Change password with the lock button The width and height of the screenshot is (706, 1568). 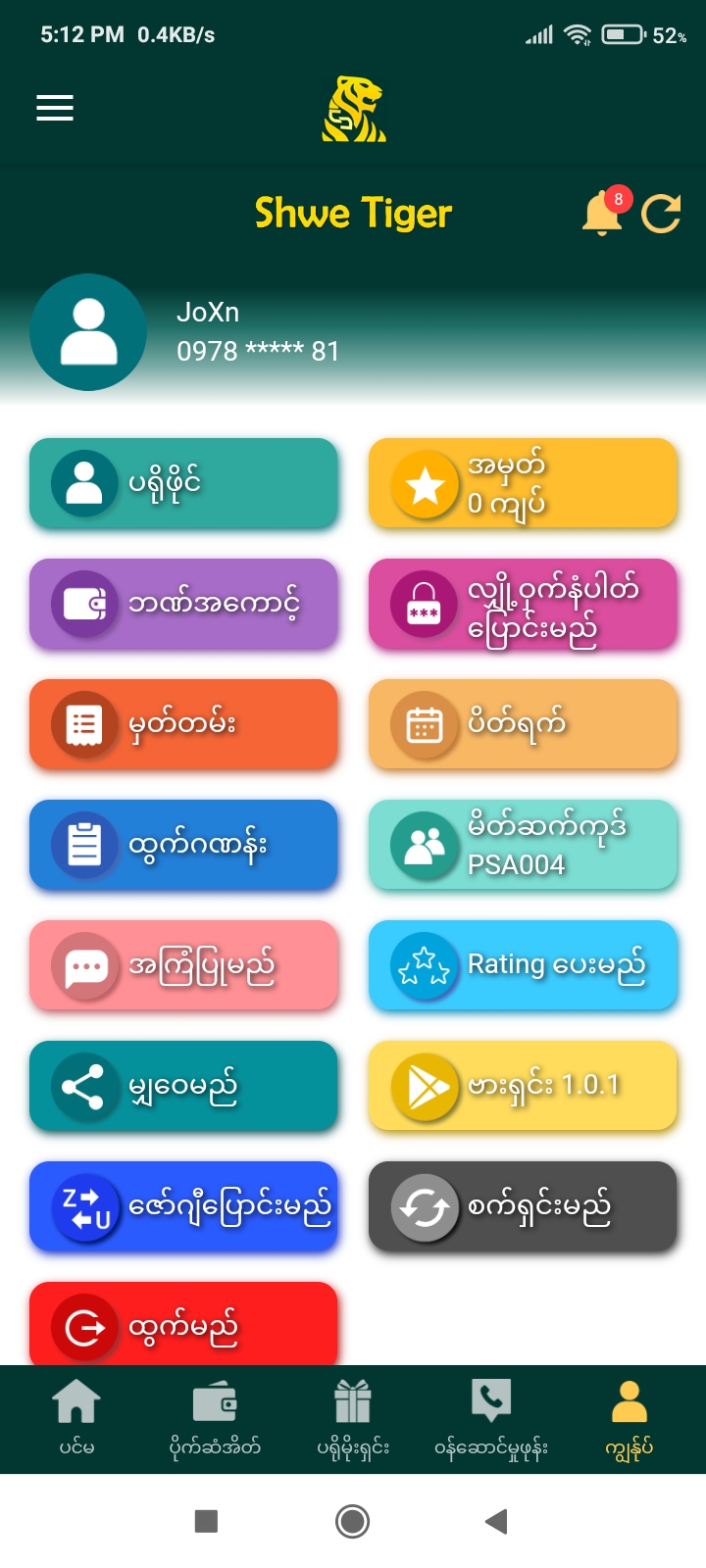tap(523, 604)
